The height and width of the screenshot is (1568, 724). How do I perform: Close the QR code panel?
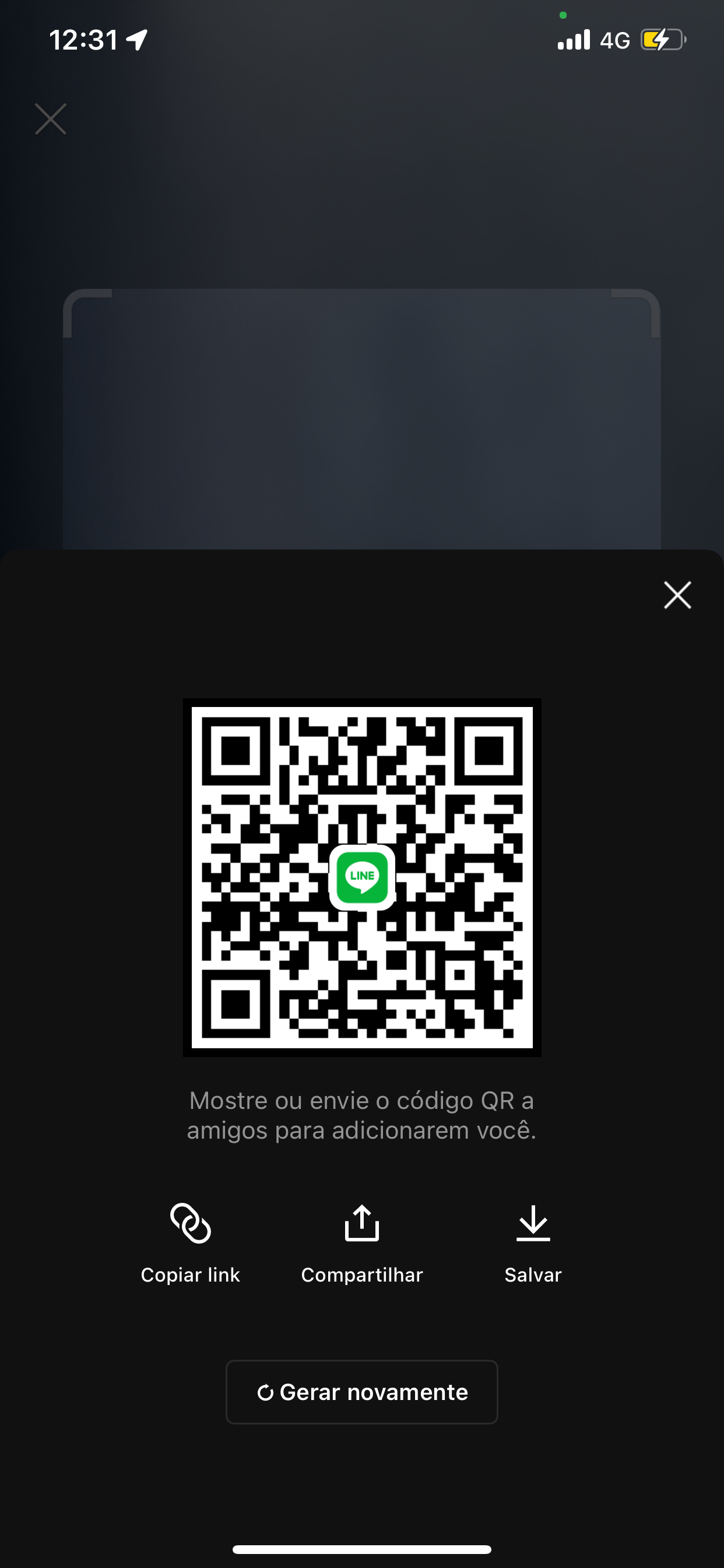(x=677, y=594)
